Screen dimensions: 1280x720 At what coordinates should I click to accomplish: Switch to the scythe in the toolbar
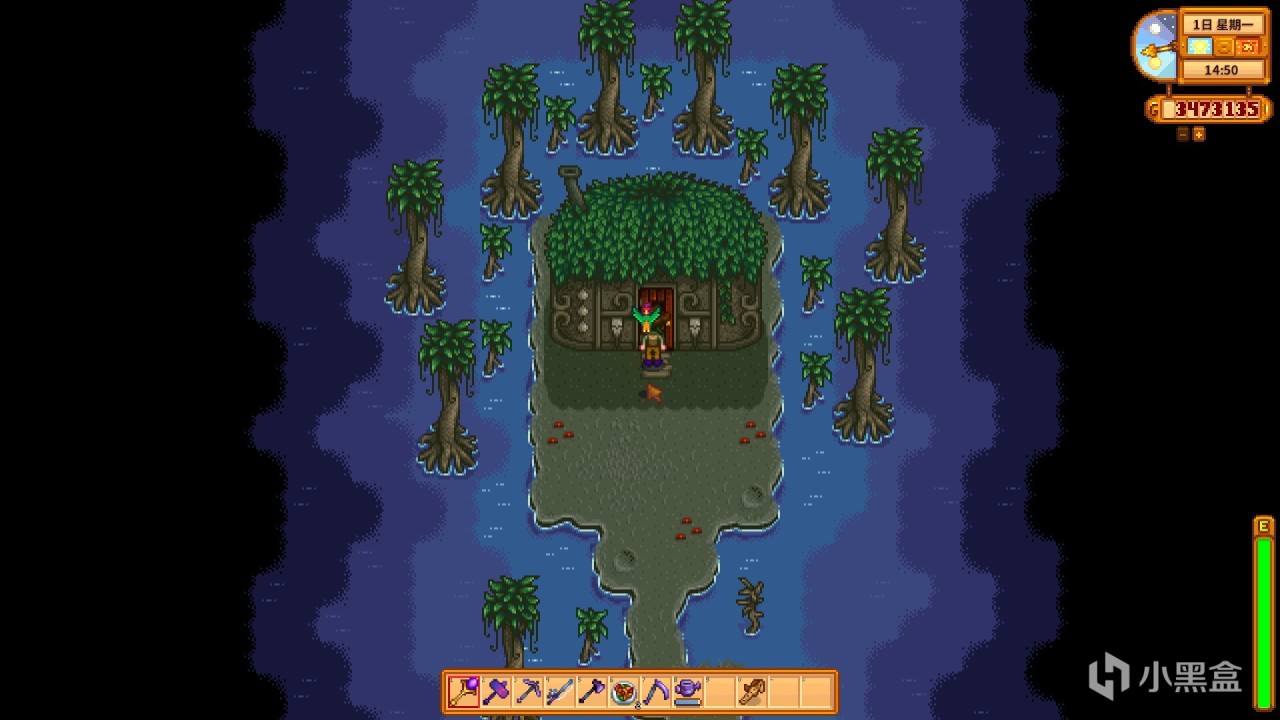coord(656,691)
